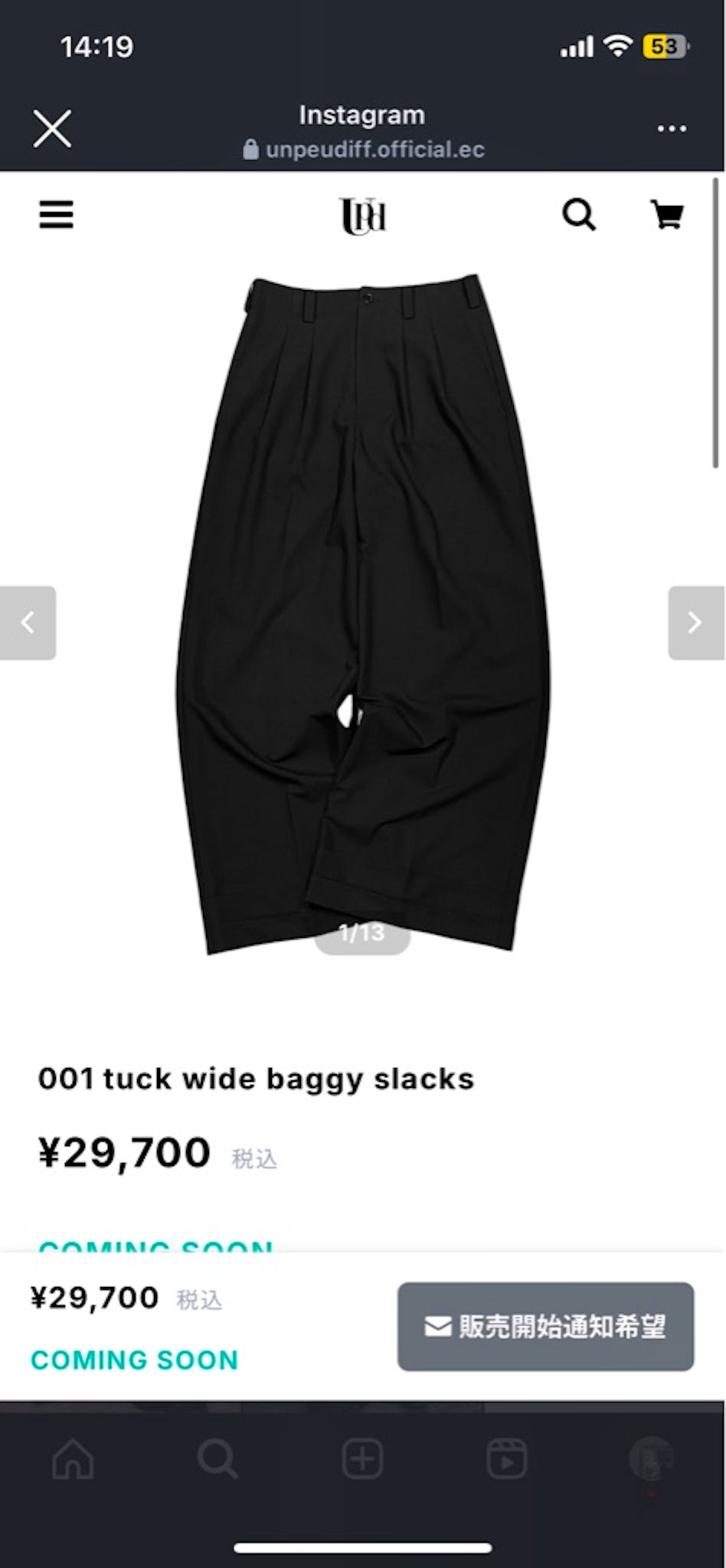
Task: Open the in-app browser options menu
Action: [x=672, y=128]
